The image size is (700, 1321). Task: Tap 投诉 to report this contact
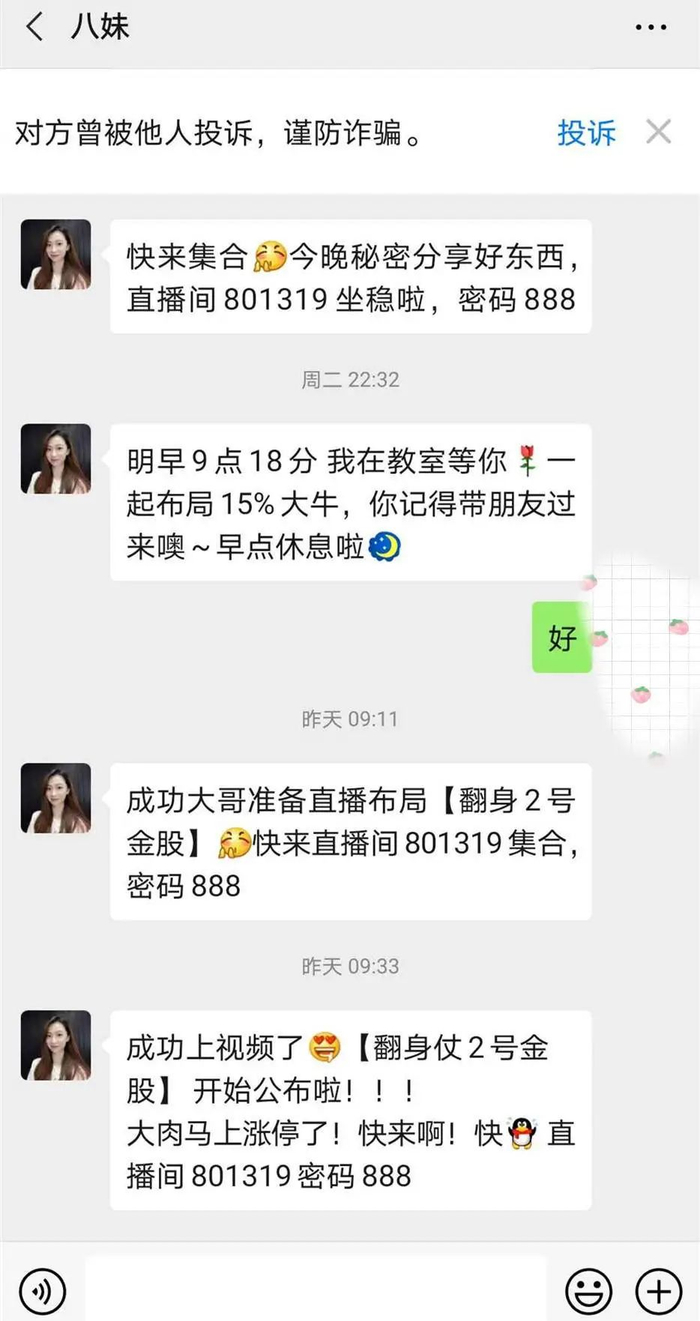click(x=586, y=132)
